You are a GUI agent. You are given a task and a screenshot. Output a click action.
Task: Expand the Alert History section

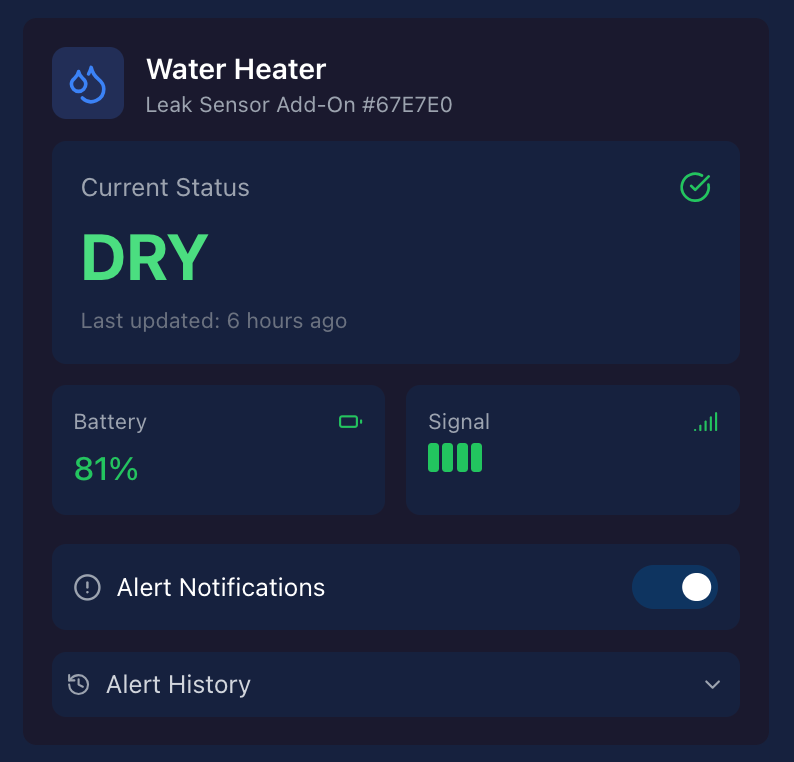[x=396, y=685]
